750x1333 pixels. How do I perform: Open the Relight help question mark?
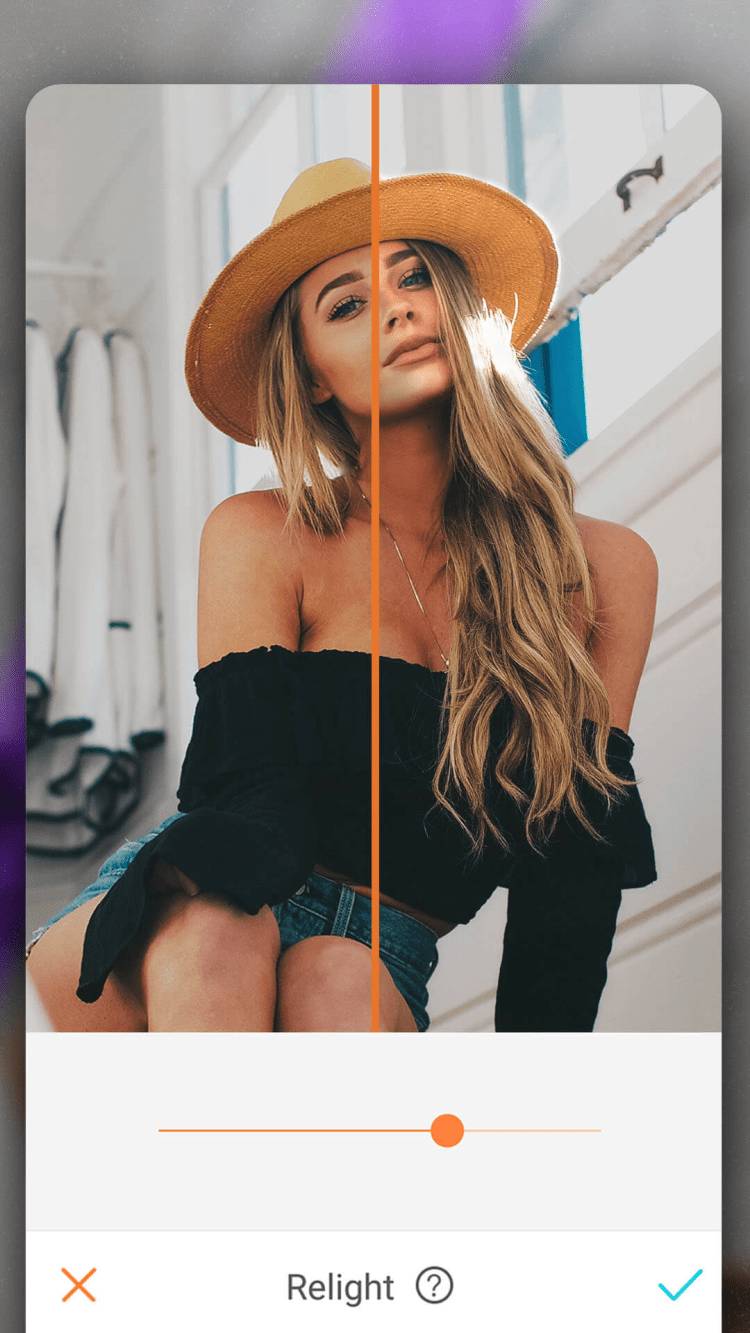pos(434,1285)
